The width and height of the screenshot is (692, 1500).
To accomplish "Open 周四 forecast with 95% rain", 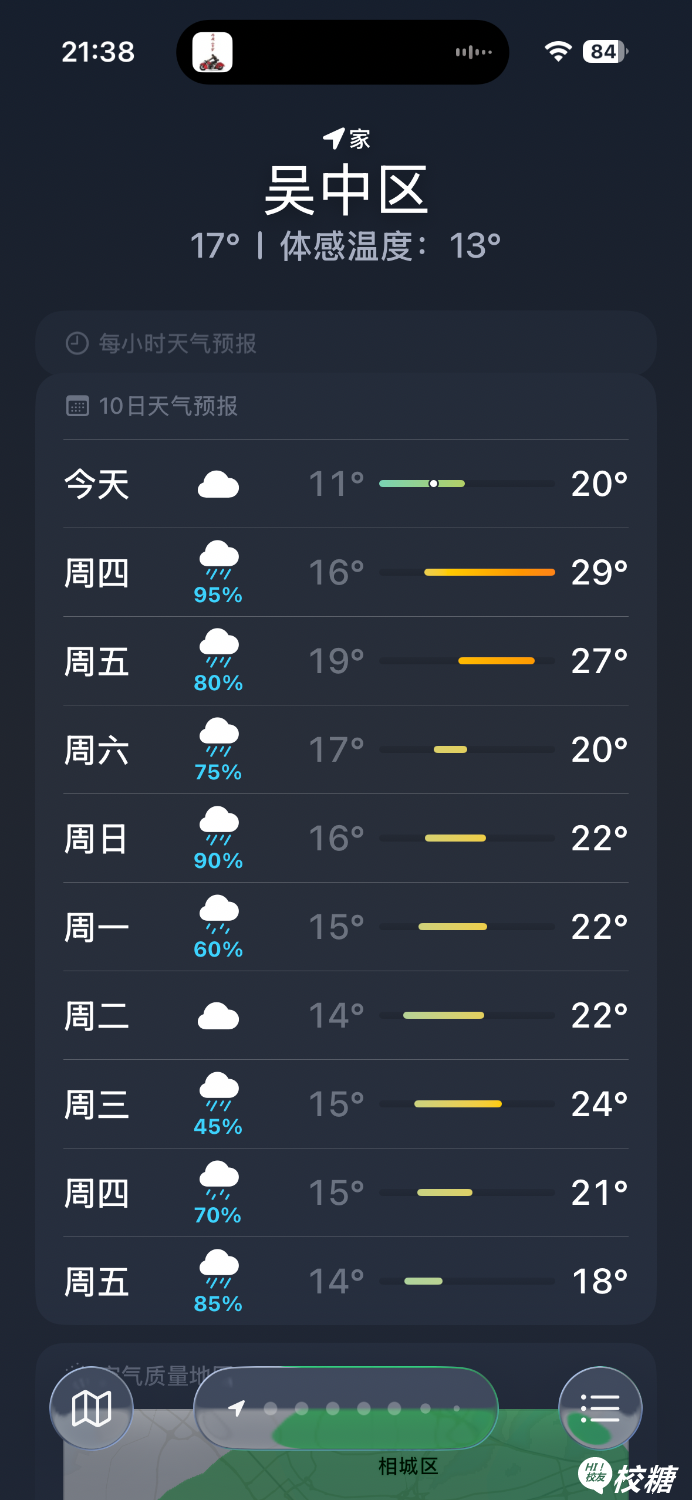I will [x=346, y=573].
